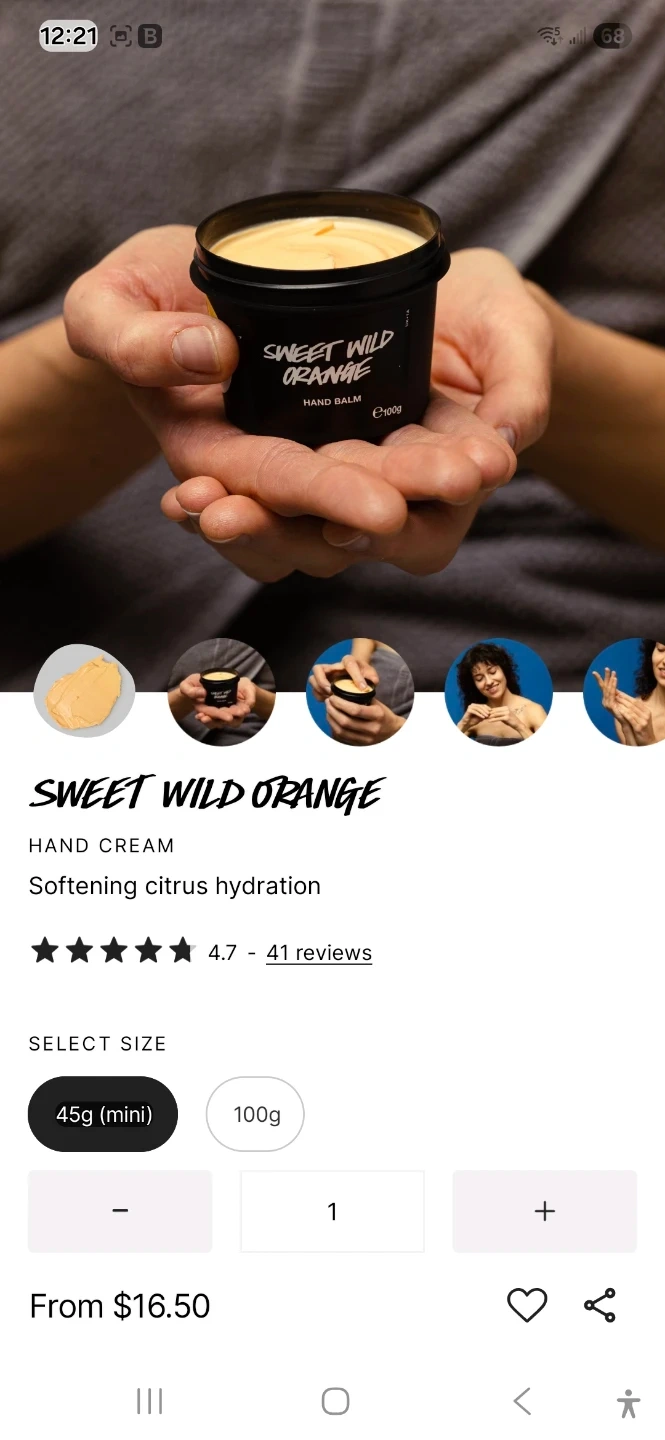This screenshot has width=665, height=1440.
Task: View thumbnail of fingers dipping into pot
Action: pyautogui.click(x=359, y=692)
